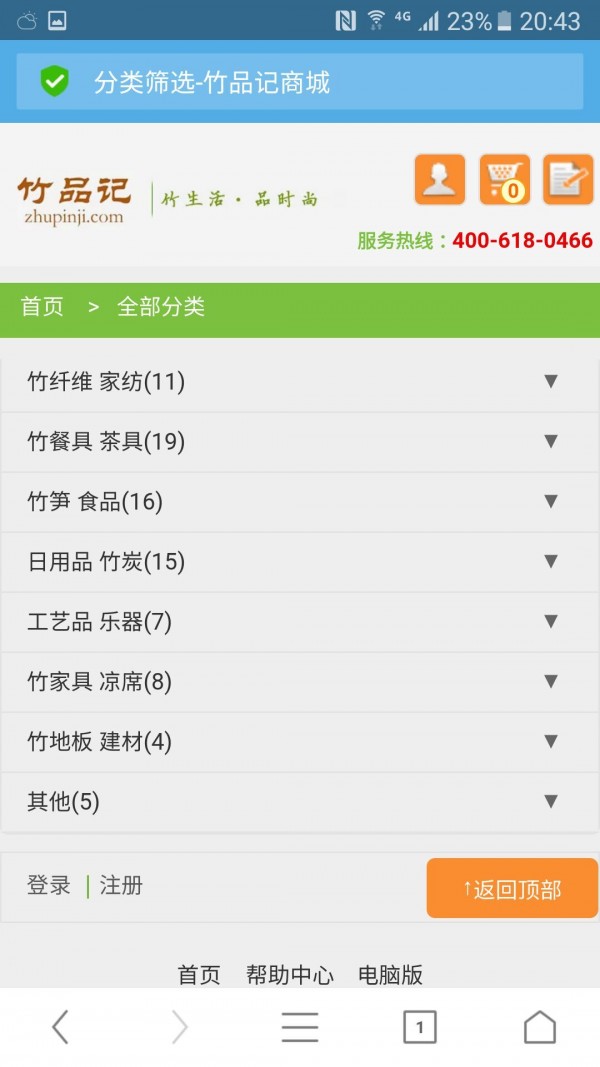
Task: Open the orders notepad icon
Action: click(x=568, y=180)
